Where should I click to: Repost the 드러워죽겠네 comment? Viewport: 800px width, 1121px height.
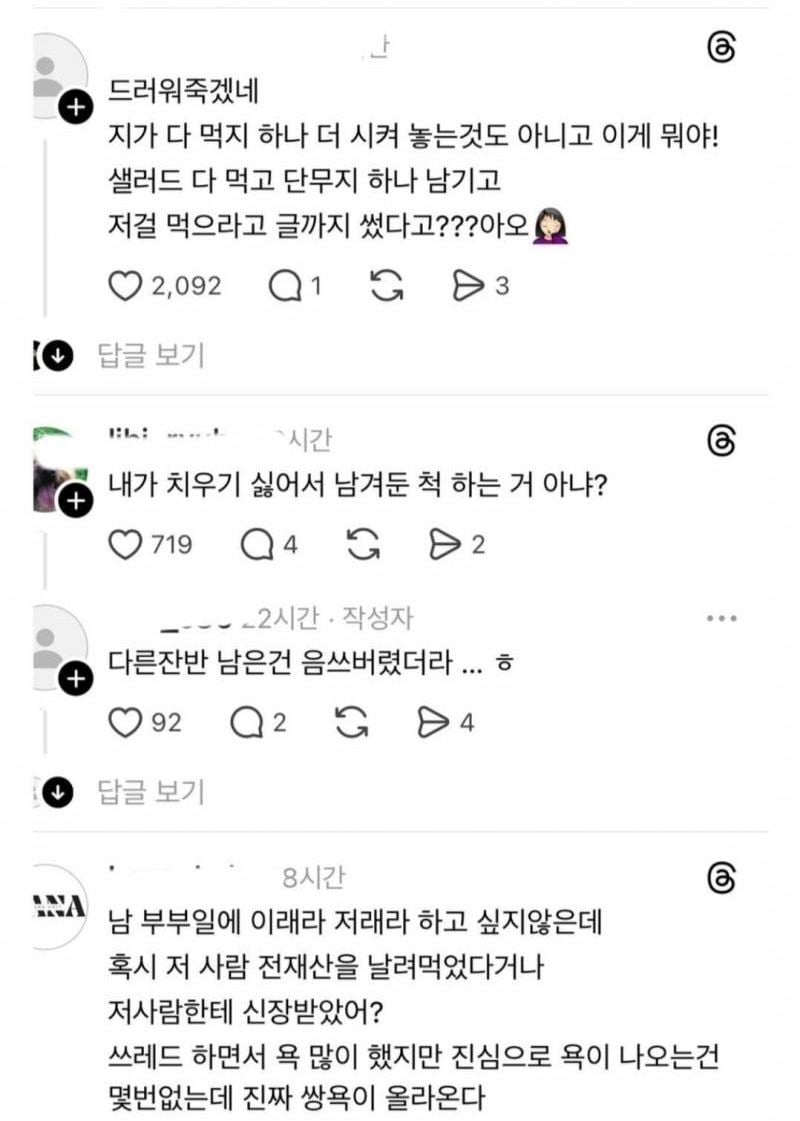[x=387, y=286]
